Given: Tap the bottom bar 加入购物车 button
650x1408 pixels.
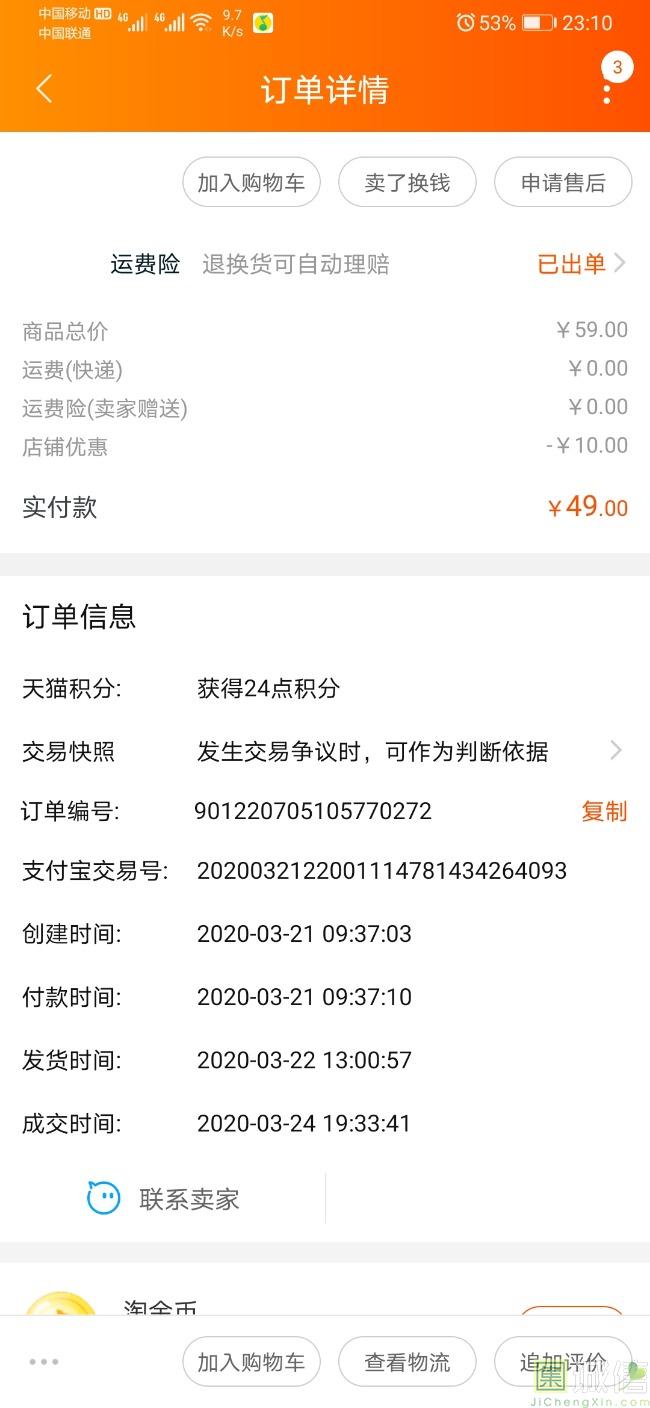Looking at the screenshot, I should (251, 1362).
